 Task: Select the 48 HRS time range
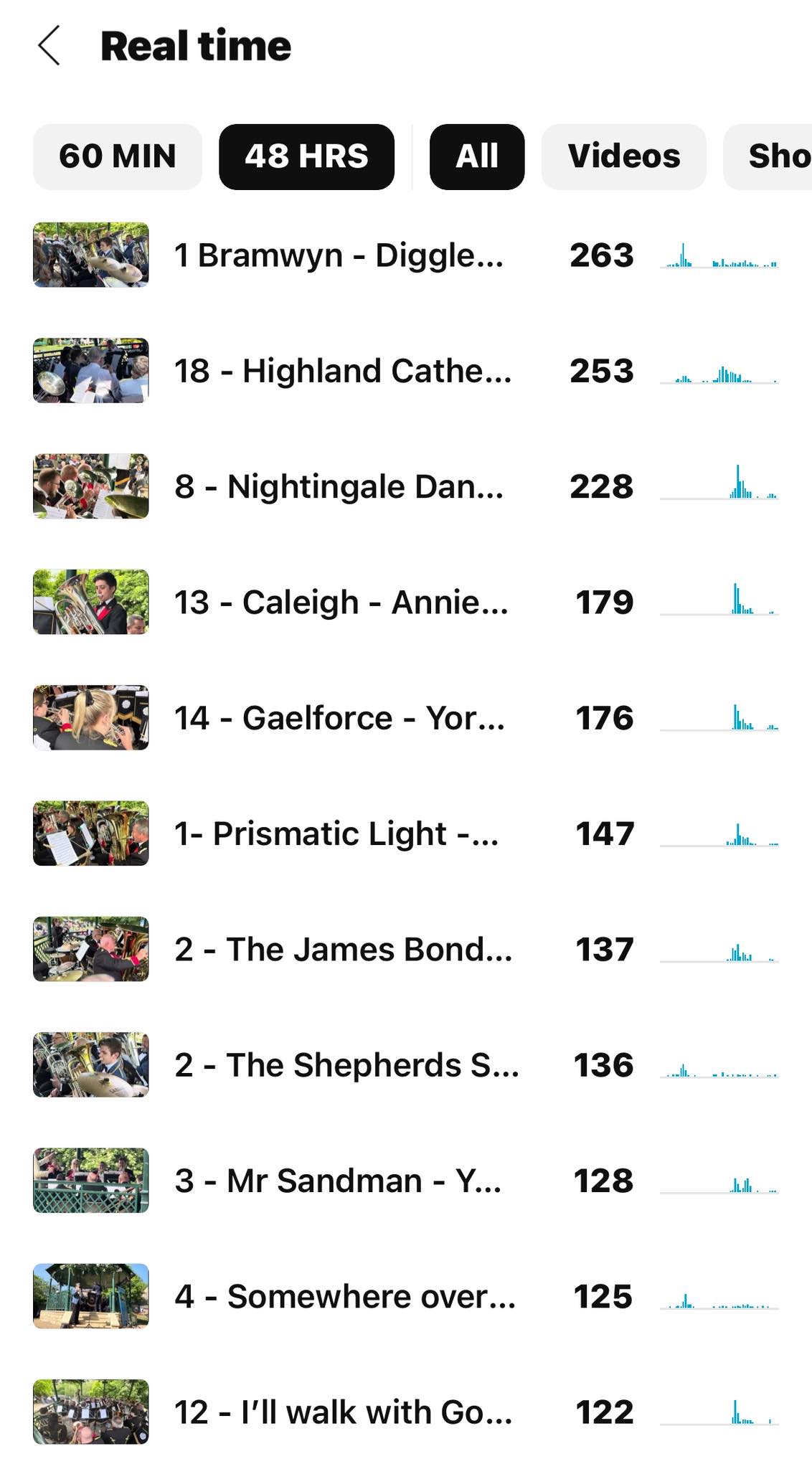[306, 156]
